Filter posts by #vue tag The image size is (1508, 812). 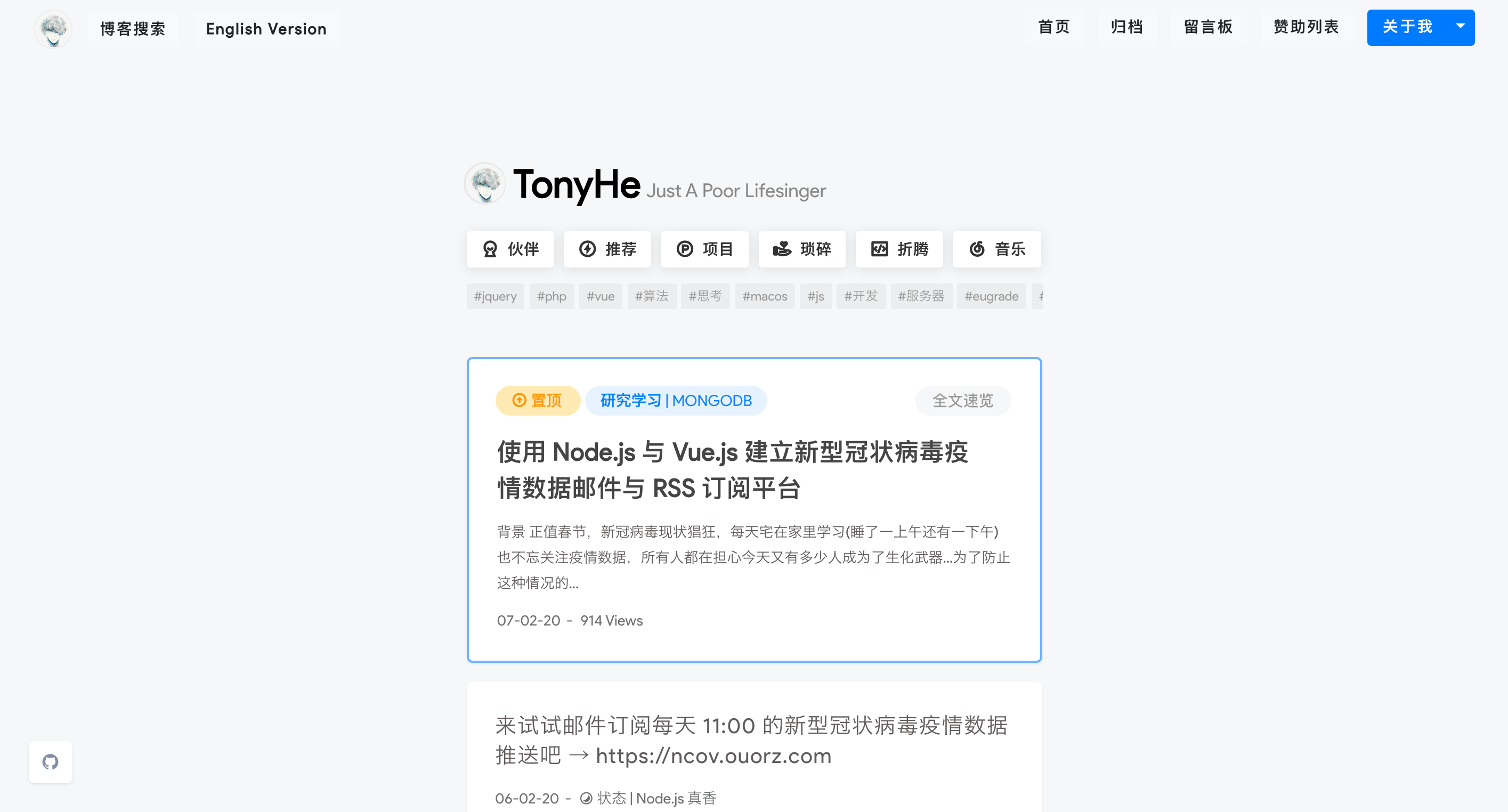pos(600,296)
